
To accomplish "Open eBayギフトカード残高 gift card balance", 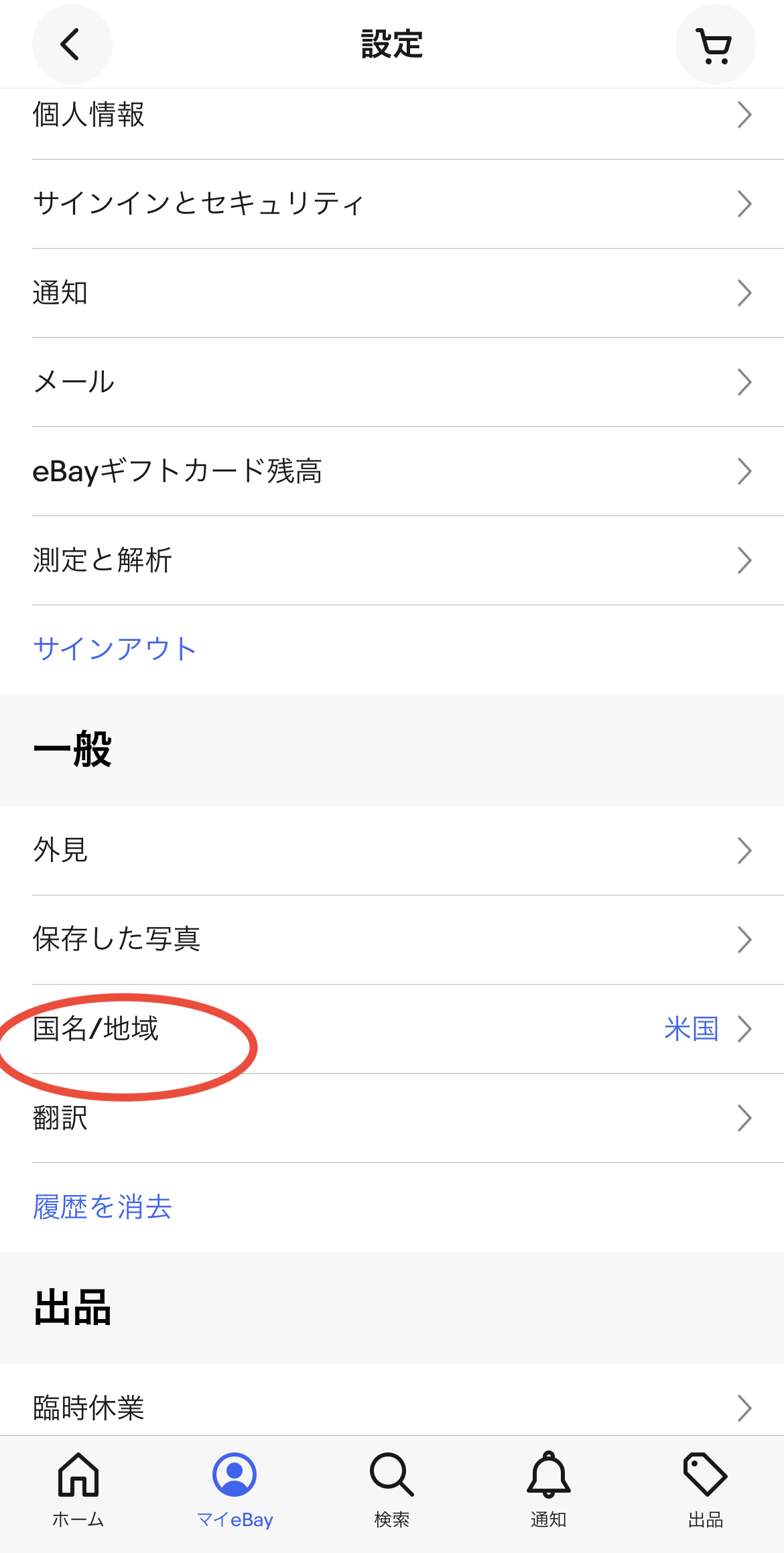I will (392, 471).
